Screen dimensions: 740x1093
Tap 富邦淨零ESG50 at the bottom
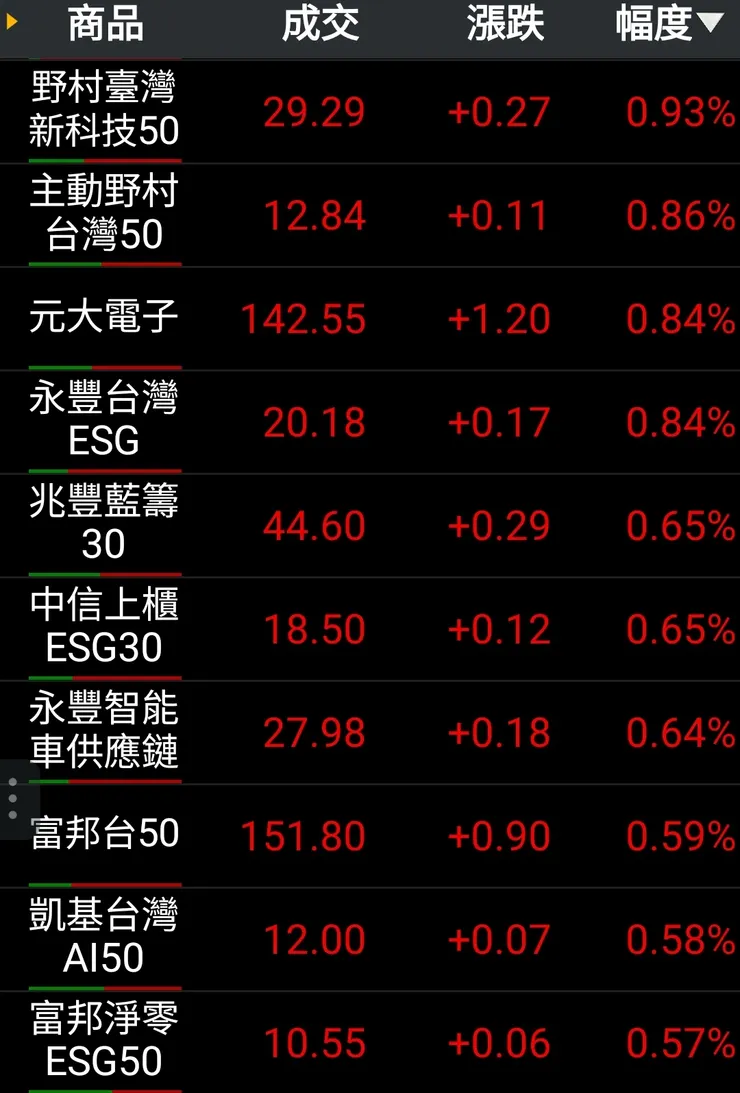[x=105, y=1040]
